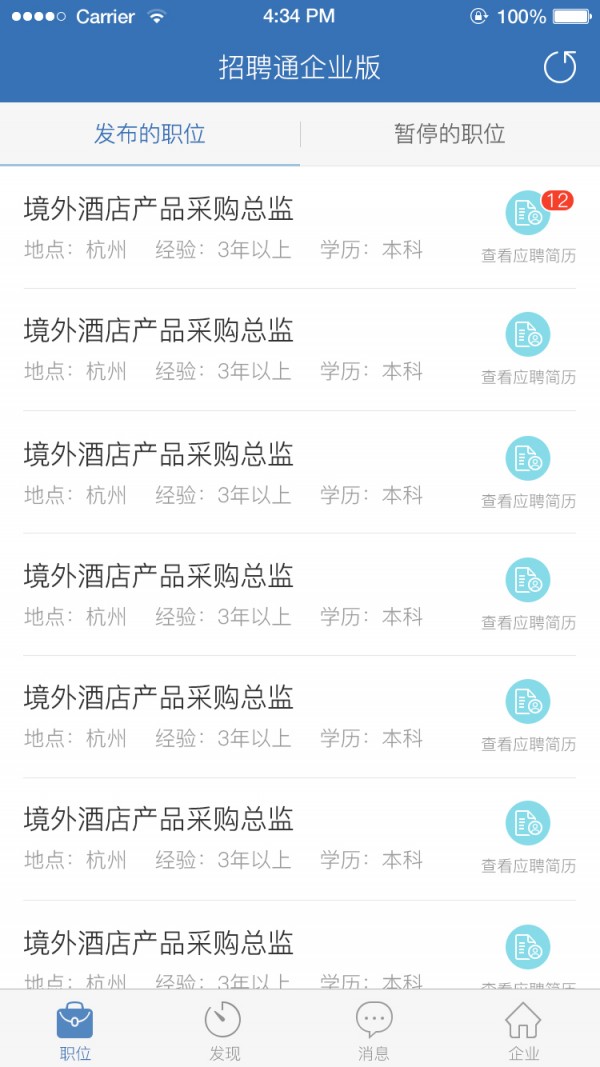Image resolution: width=600 pixels, height=1067 pixels.
Task: Open the 消息 messages tab
Action: [x=374, y=1030]
